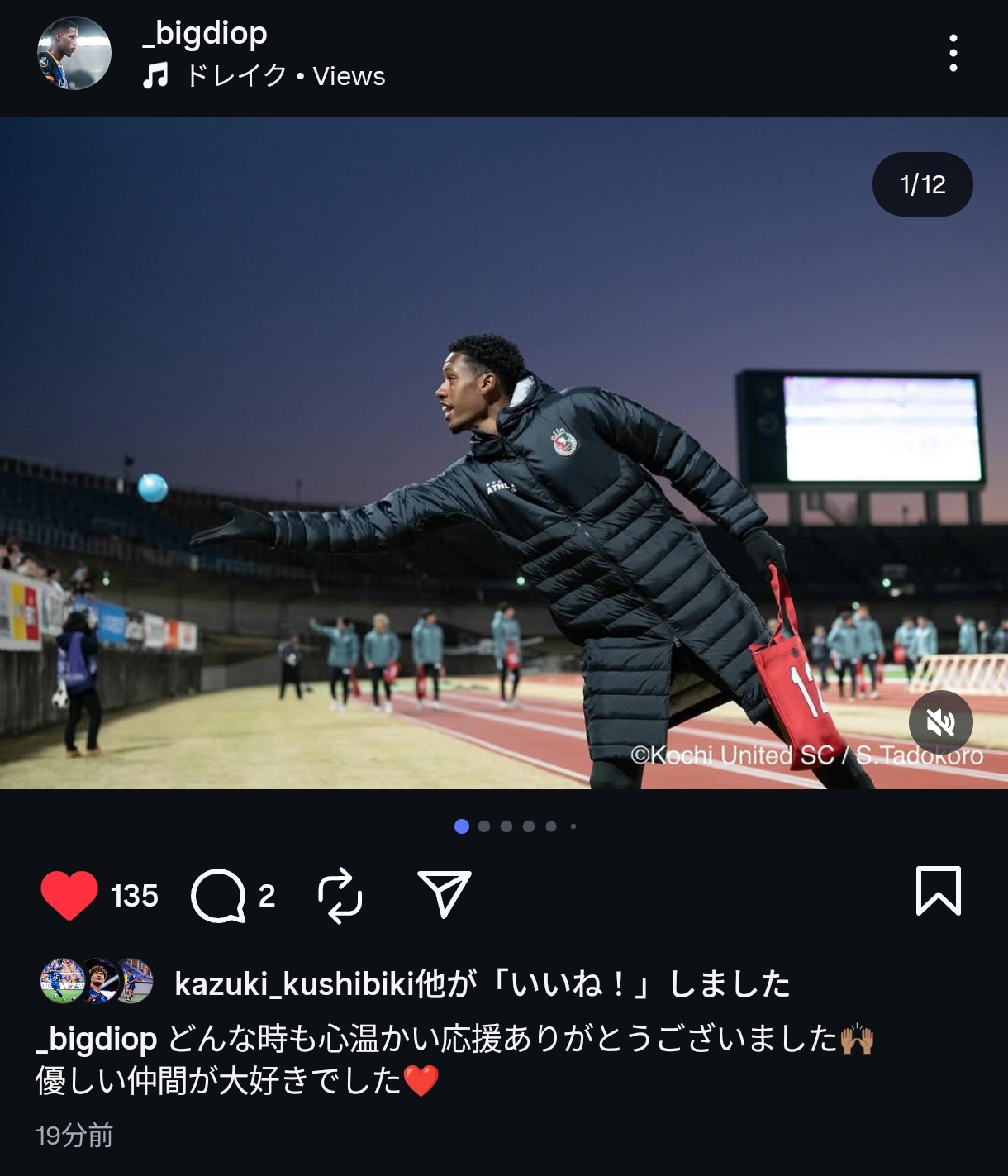Open the three-dot overflow menu
This screenshot has width=1008, height=1176.
point(953,53)
